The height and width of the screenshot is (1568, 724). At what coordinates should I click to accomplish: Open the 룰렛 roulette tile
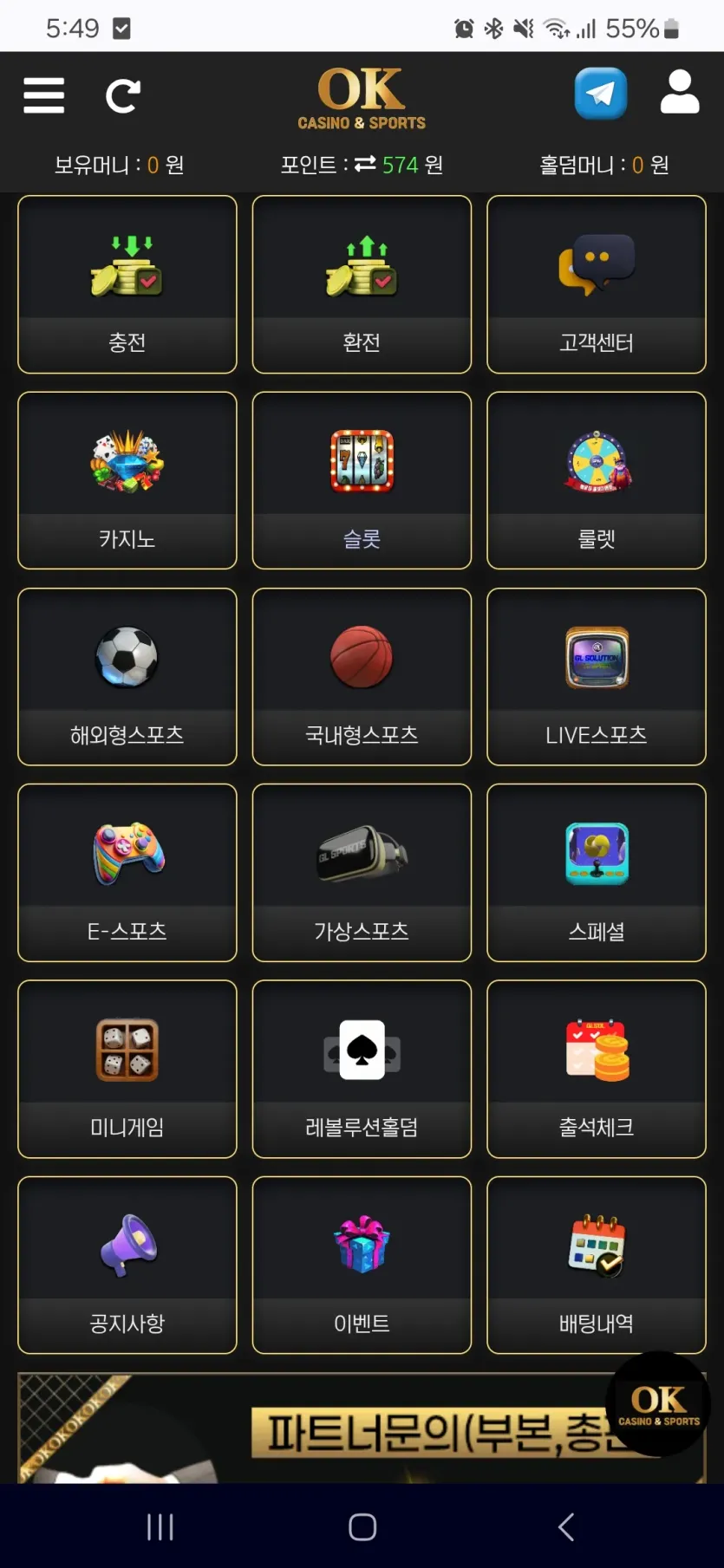pos(597,480)
